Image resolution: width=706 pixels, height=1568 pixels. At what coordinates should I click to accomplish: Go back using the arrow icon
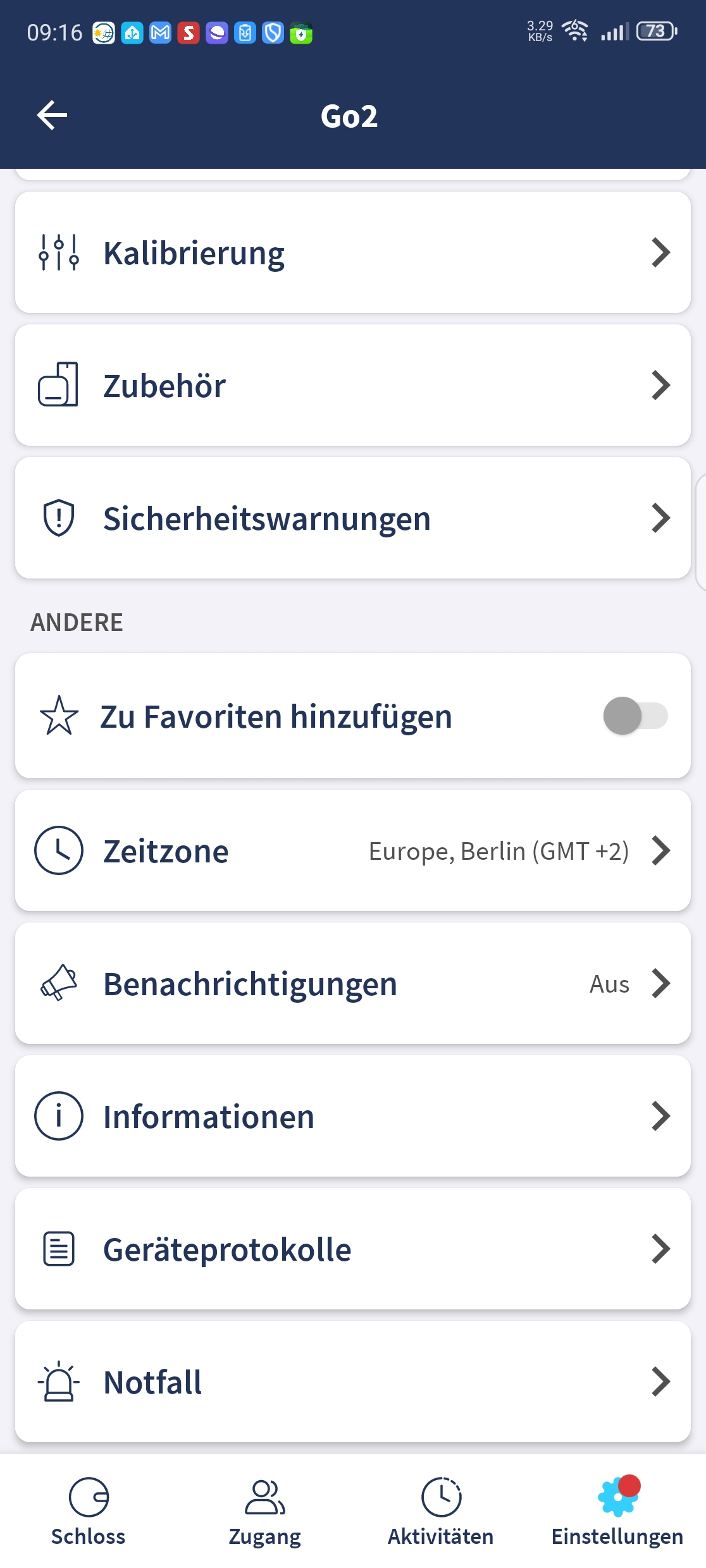52,116
